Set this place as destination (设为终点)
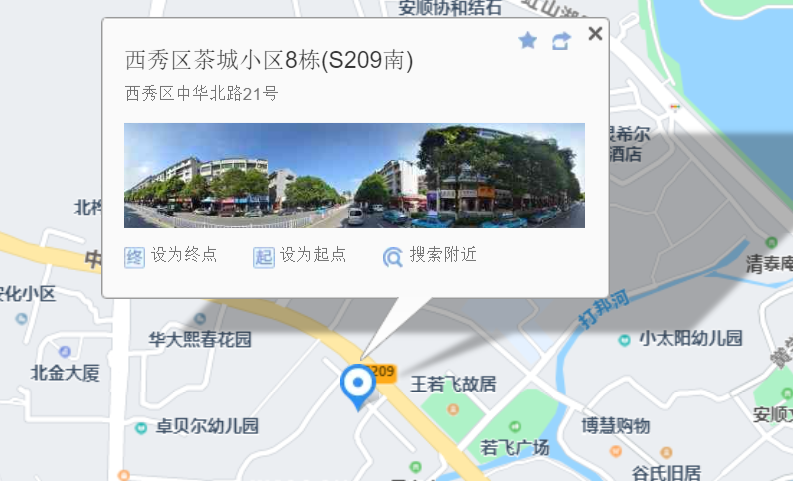The width and height of the screenshot is (793, 481). coord(171,255)
